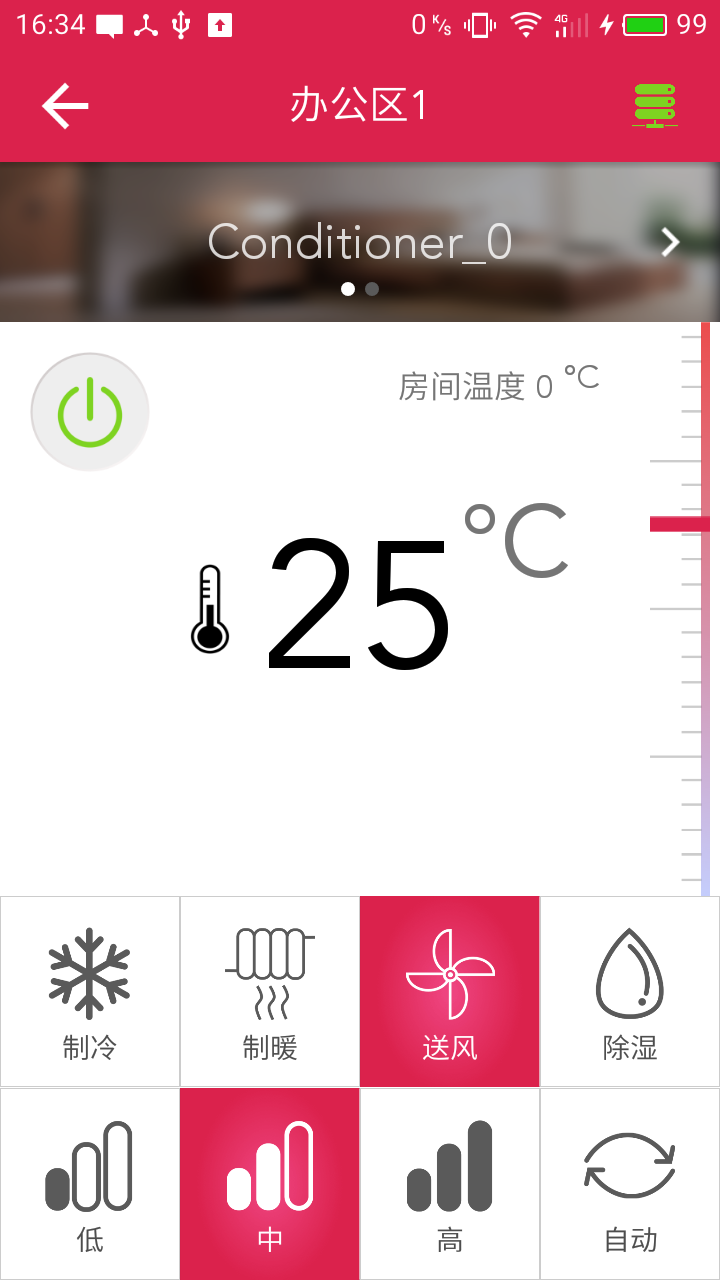Set fan speed to 低
The image size is (720, 1280).
click(90, 1184)
